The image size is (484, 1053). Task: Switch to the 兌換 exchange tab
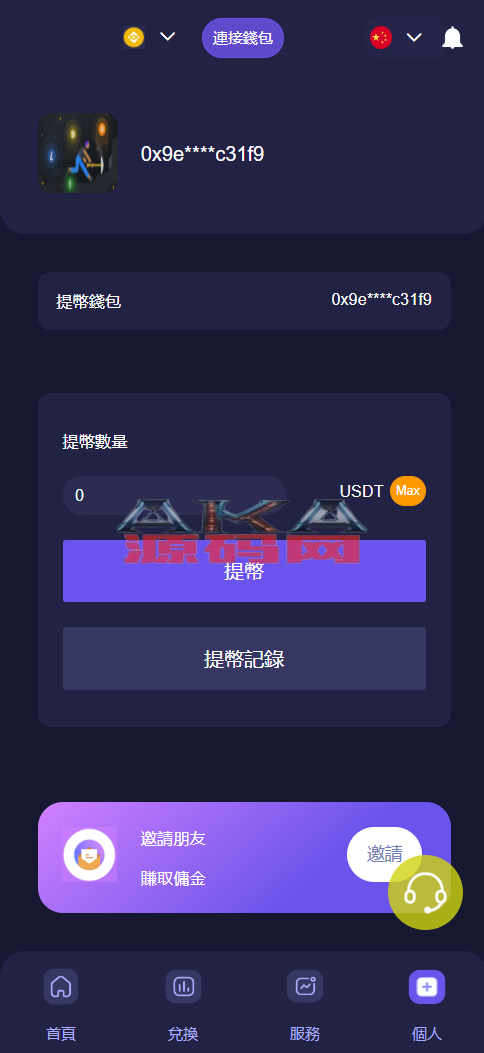click(183, 1005)
